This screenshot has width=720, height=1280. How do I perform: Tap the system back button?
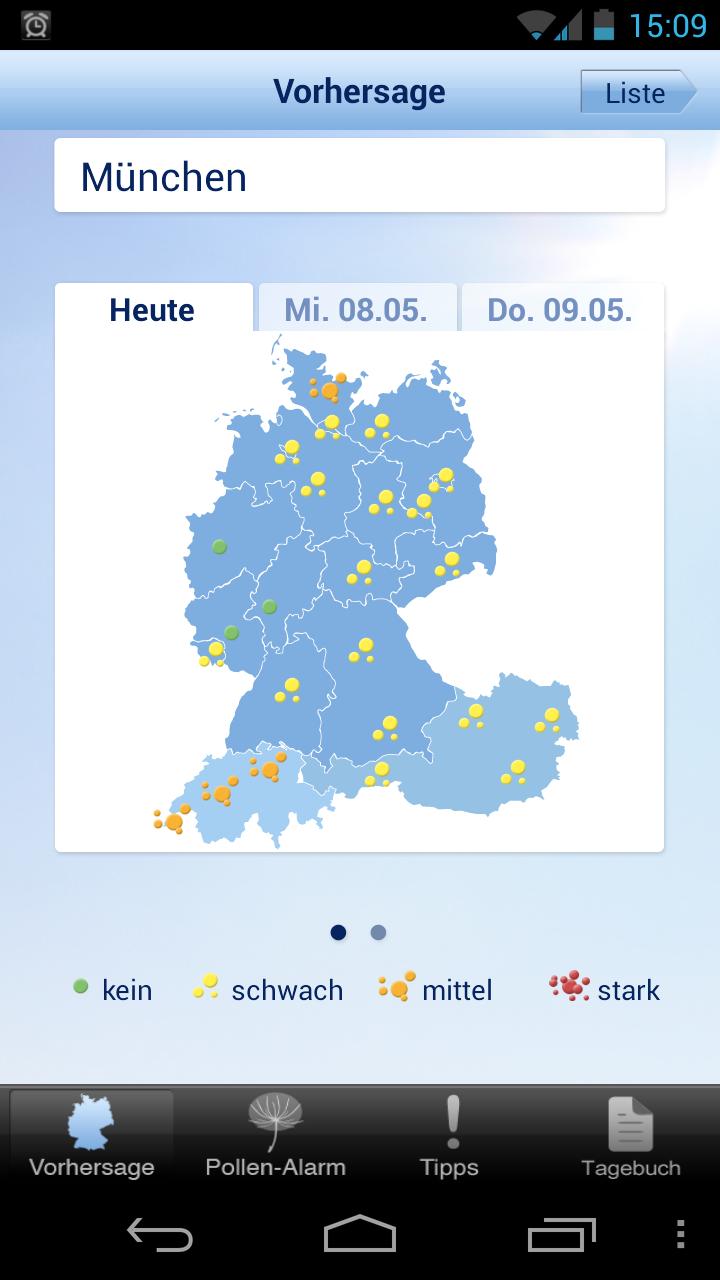(160, 1234)
